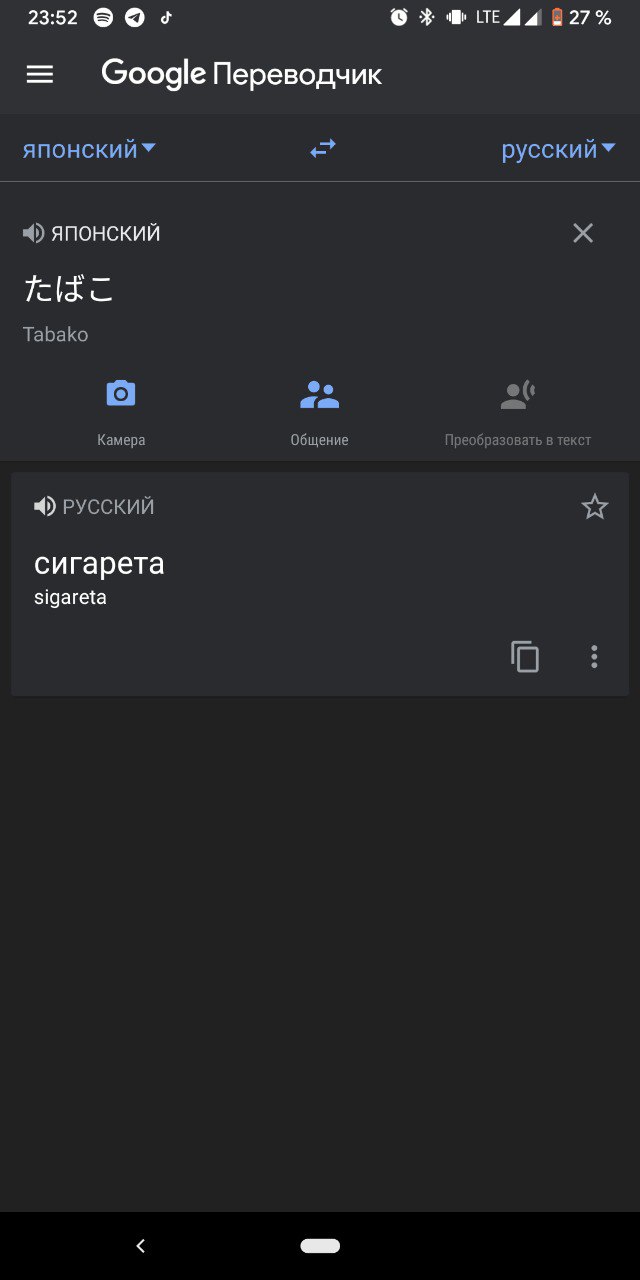Clear the entered text with the X
Screen dimensions: 640x1280
pyautogui.click(x=583, y=233)
